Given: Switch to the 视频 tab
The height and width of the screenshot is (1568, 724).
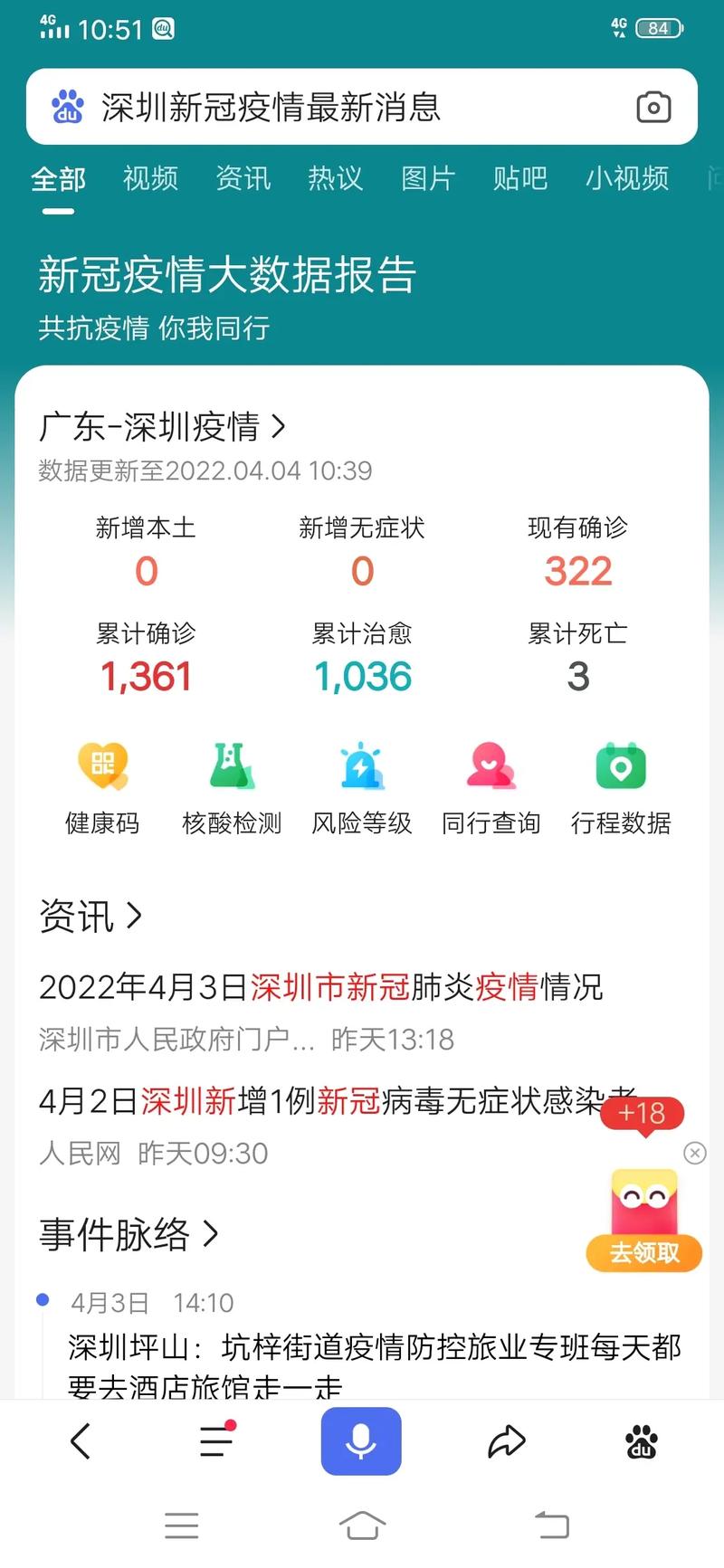Looking at the screenshot, I should pos(149,179).
